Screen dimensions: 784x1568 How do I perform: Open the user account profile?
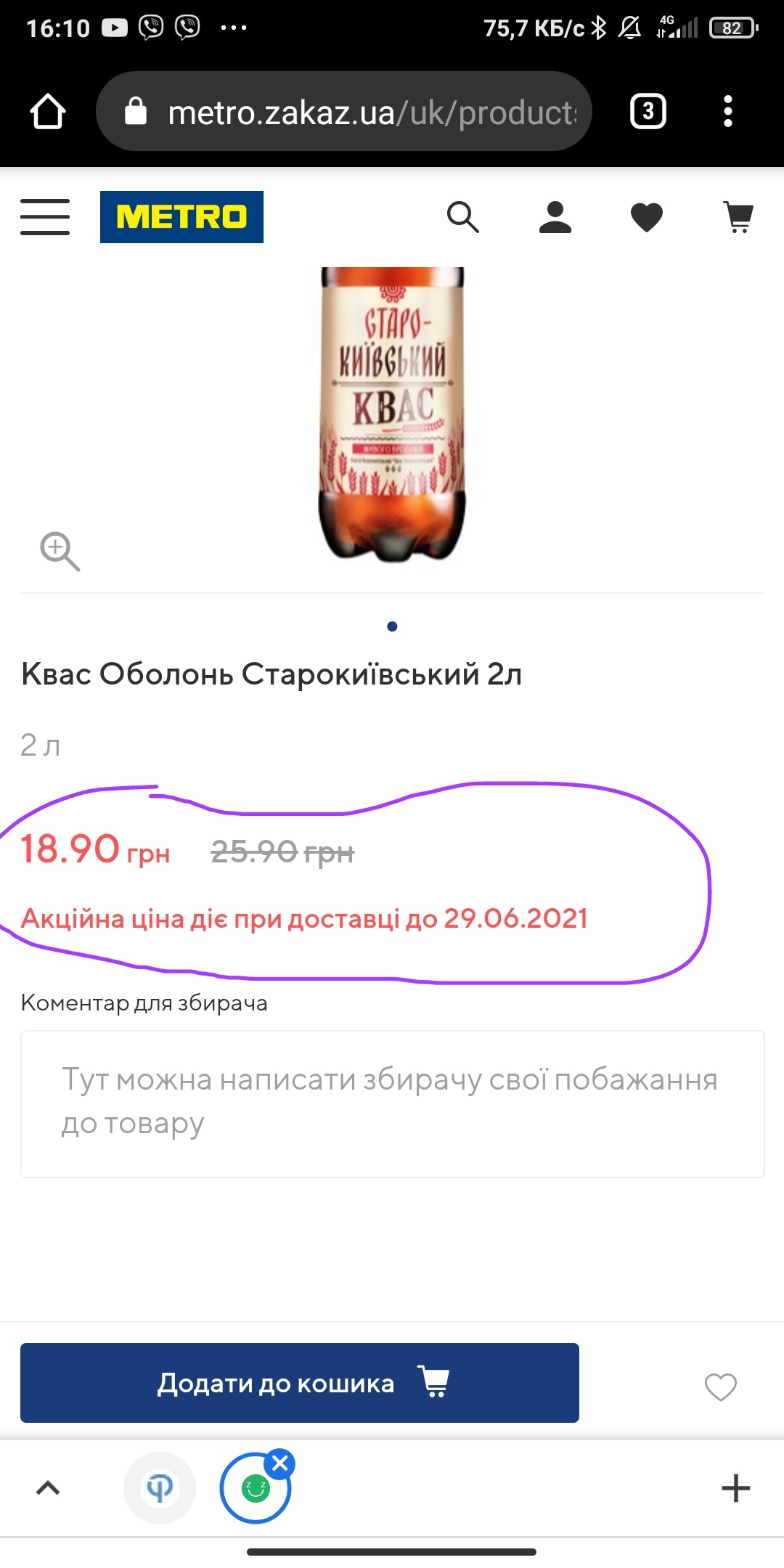coord(555,217)
